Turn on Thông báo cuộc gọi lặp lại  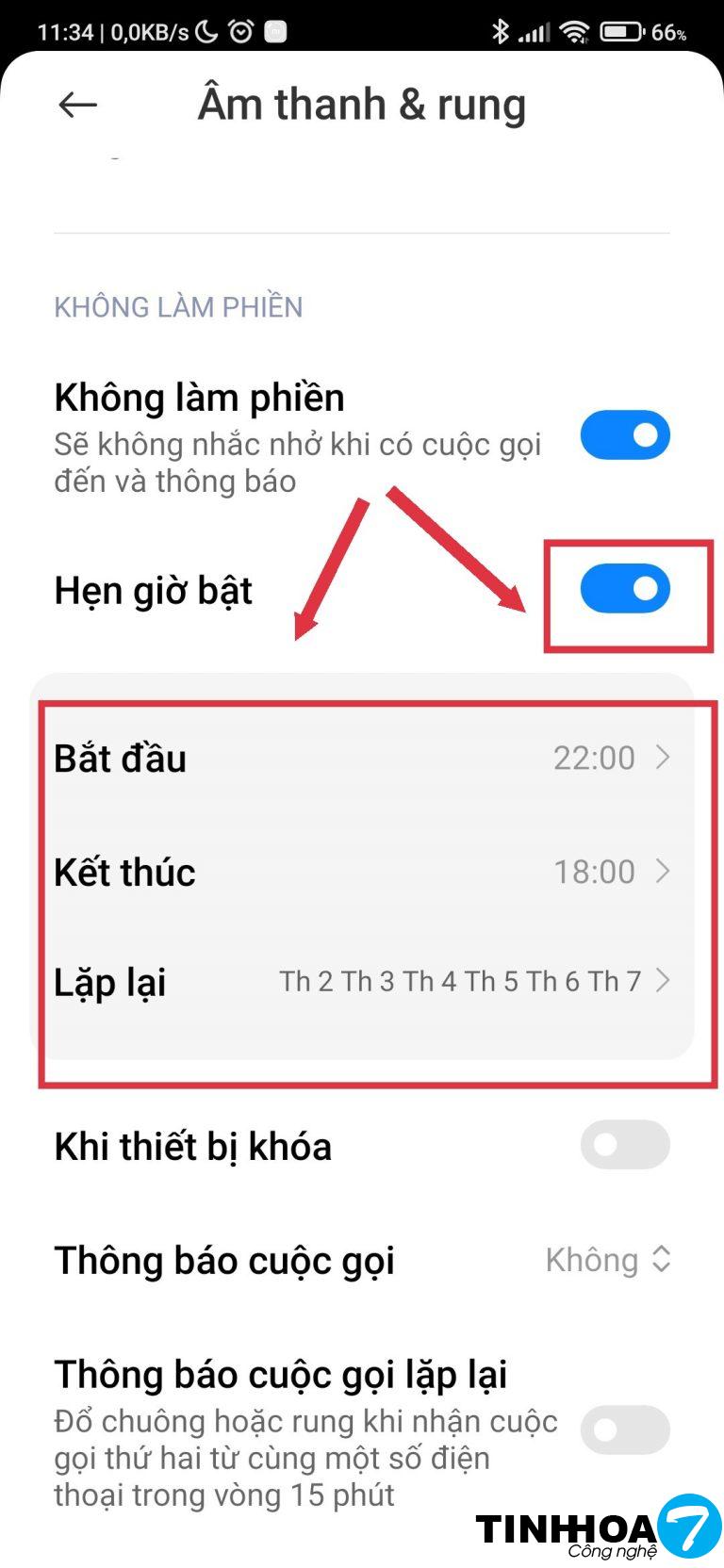[x=624, y=1429]
